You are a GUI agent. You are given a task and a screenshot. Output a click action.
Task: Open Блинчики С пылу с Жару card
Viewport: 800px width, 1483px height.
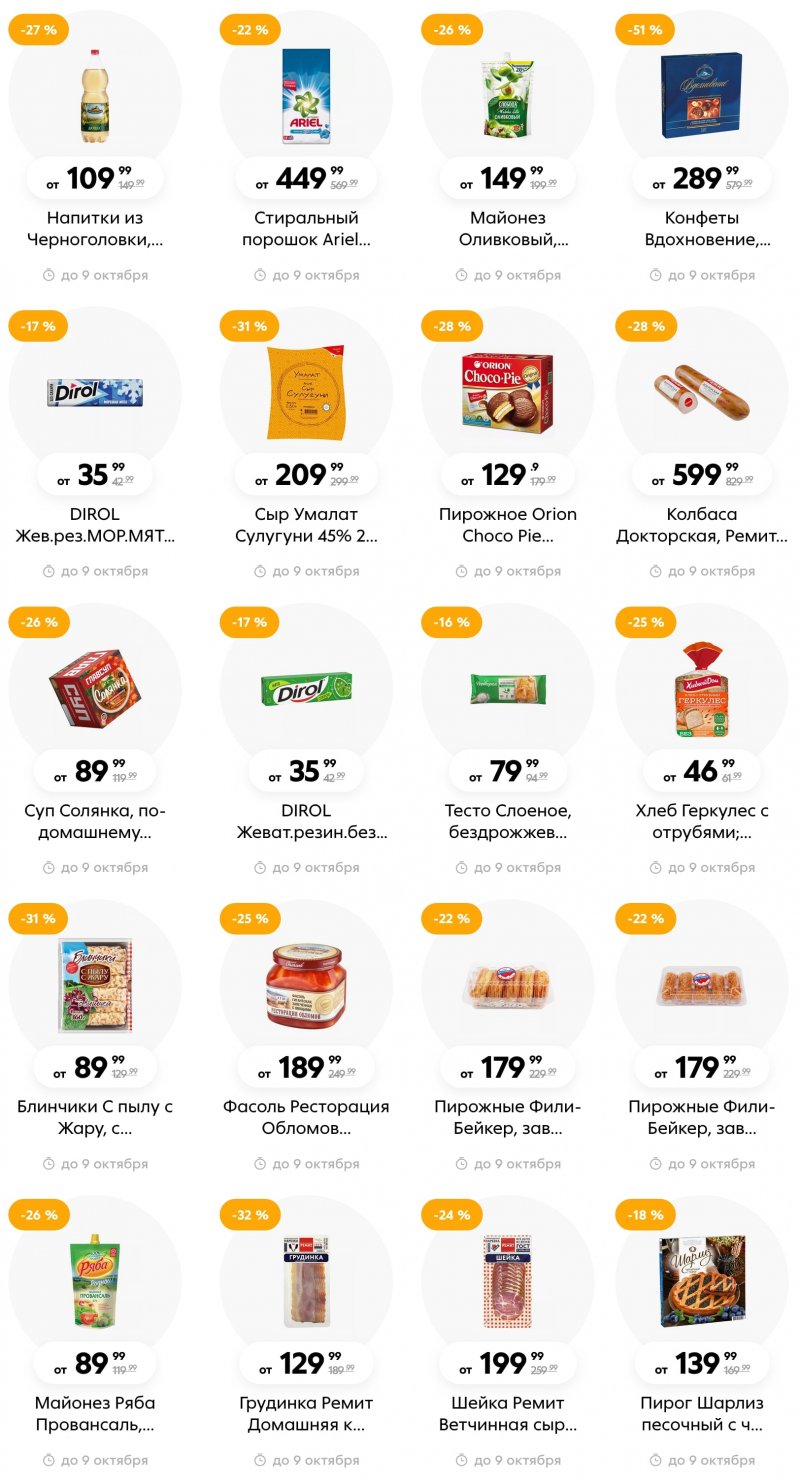(x=95, y=1117)
